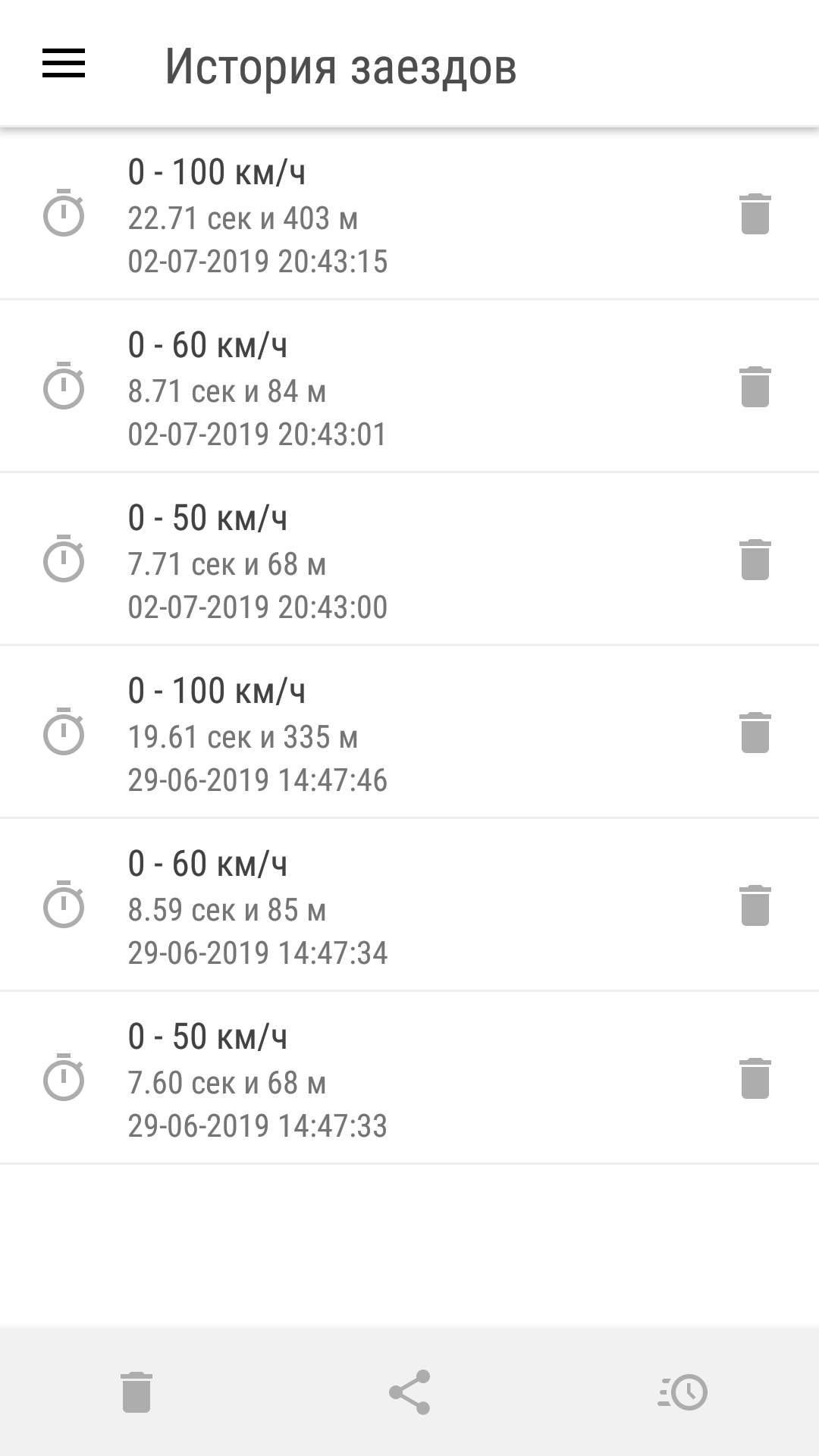Screen dimensions: 819x1456
Task: Delete the 7.71 сек run entry
Action: click(x=755, y=560)
